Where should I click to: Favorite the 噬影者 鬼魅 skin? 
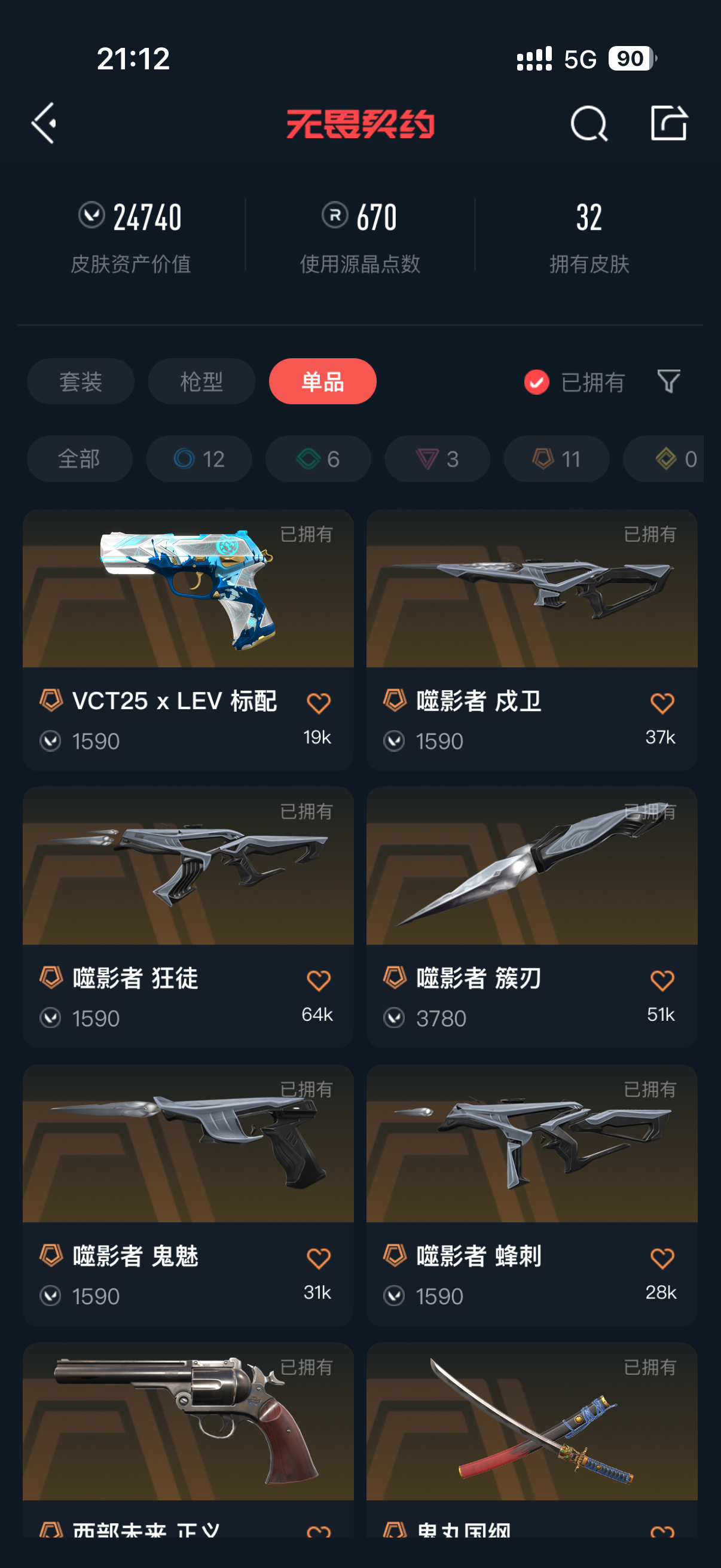318,1258
